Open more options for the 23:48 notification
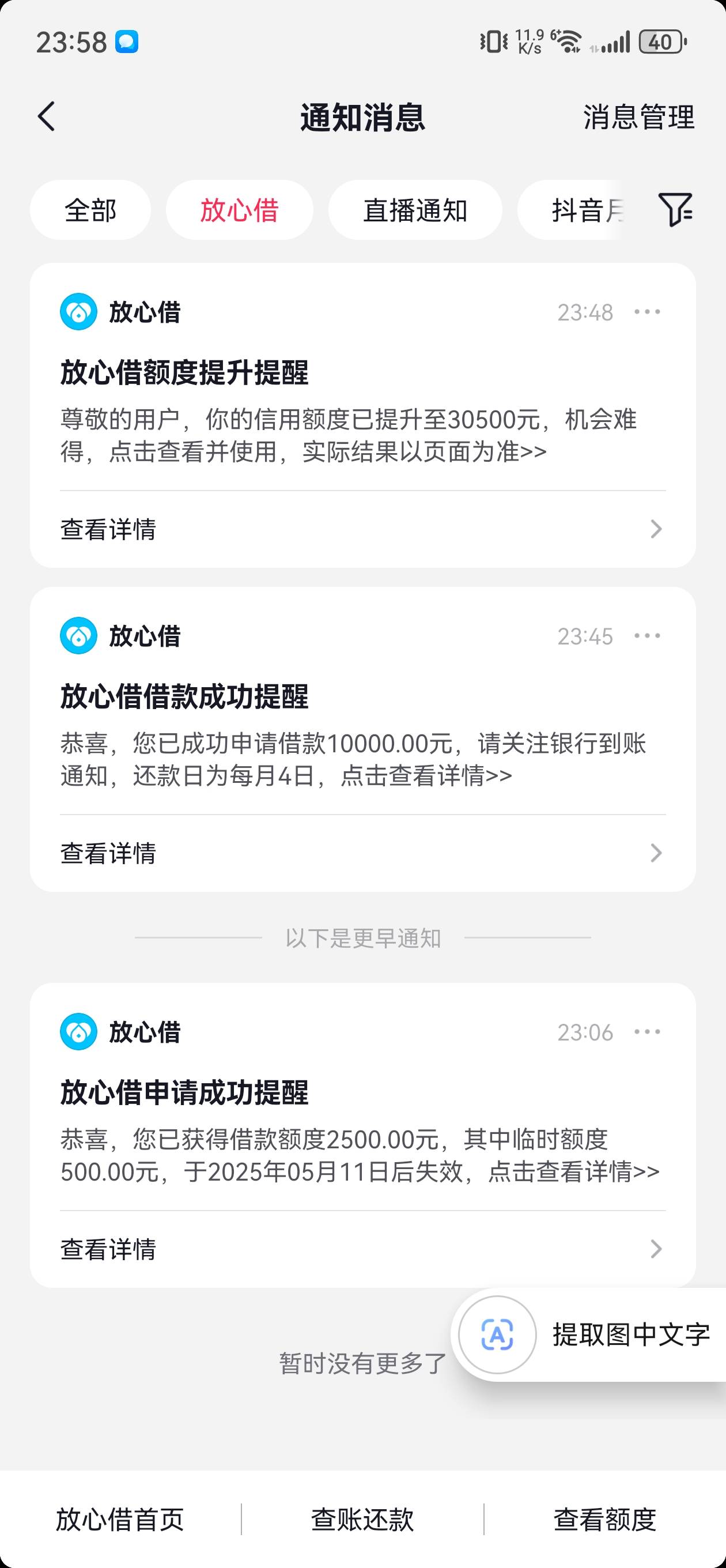Screen dimensions: 726x1568 [647, 312]
